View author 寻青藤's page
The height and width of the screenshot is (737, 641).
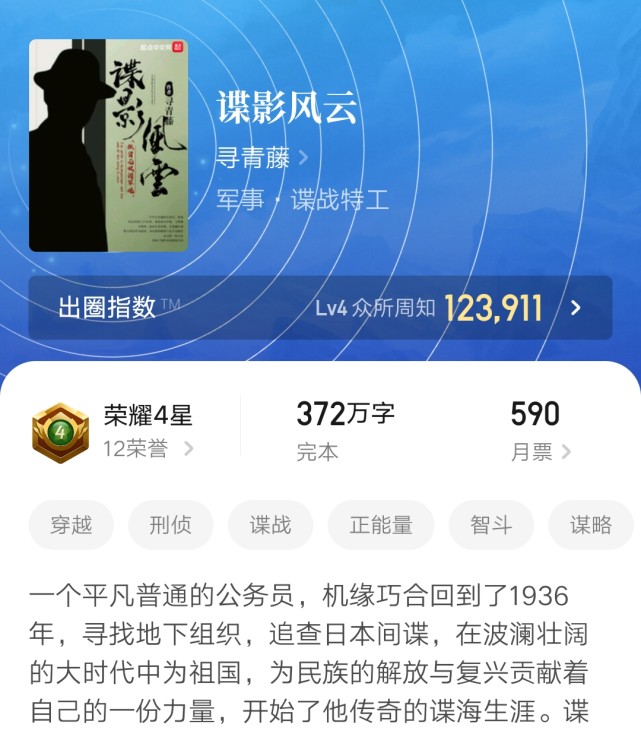point(262,157)
